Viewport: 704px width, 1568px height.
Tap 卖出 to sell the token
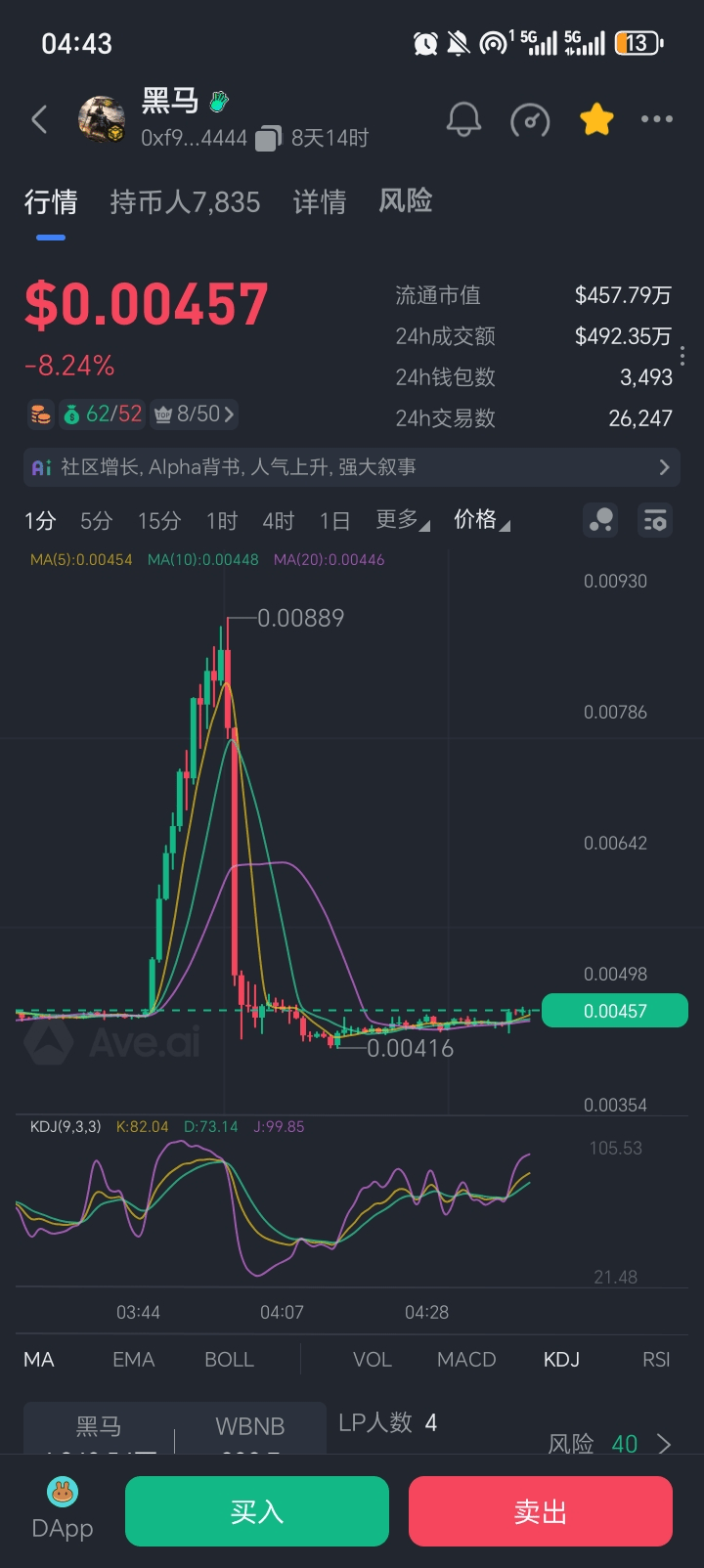pos(541,1511)
